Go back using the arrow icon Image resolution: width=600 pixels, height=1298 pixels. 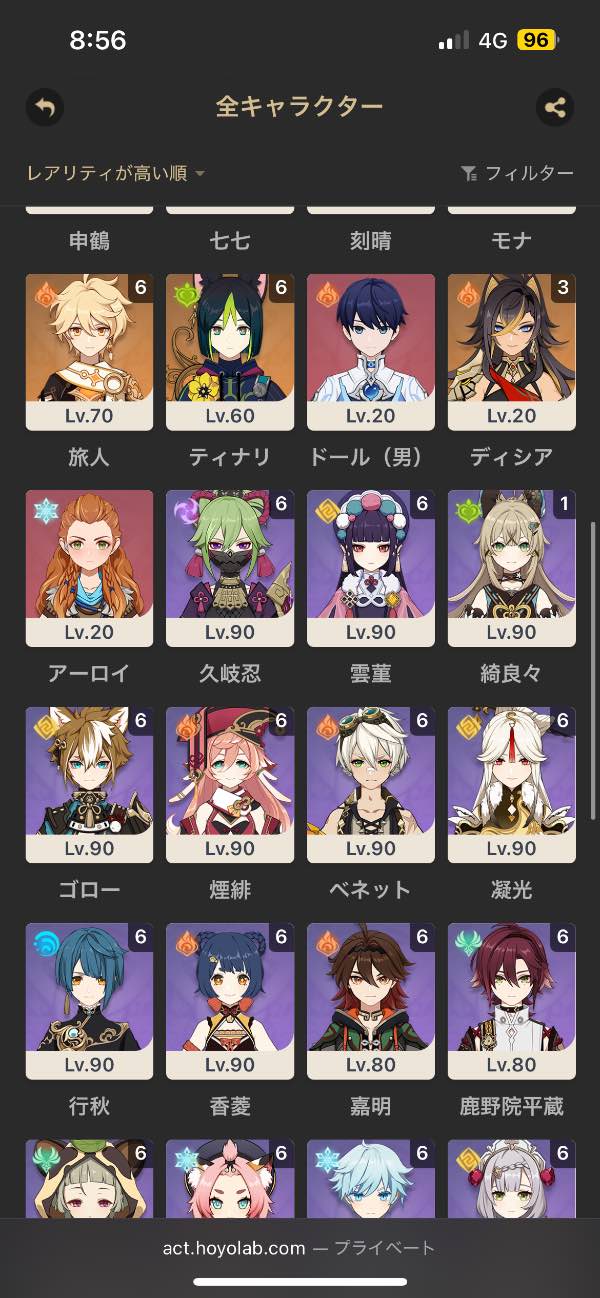44,107
